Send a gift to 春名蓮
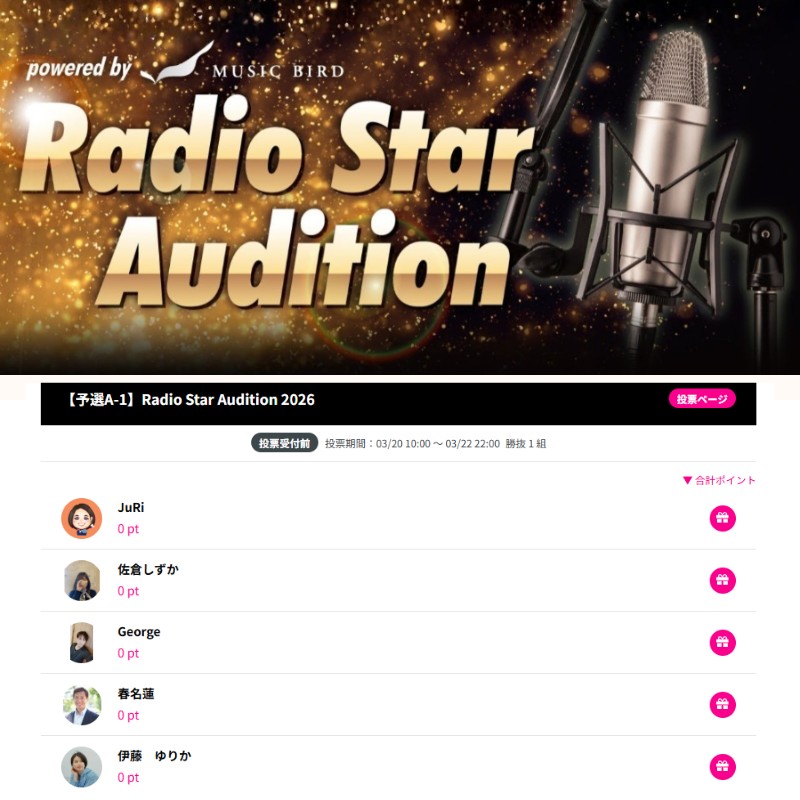Viewport: 800px width, 800px height. (x=722, y=705)
